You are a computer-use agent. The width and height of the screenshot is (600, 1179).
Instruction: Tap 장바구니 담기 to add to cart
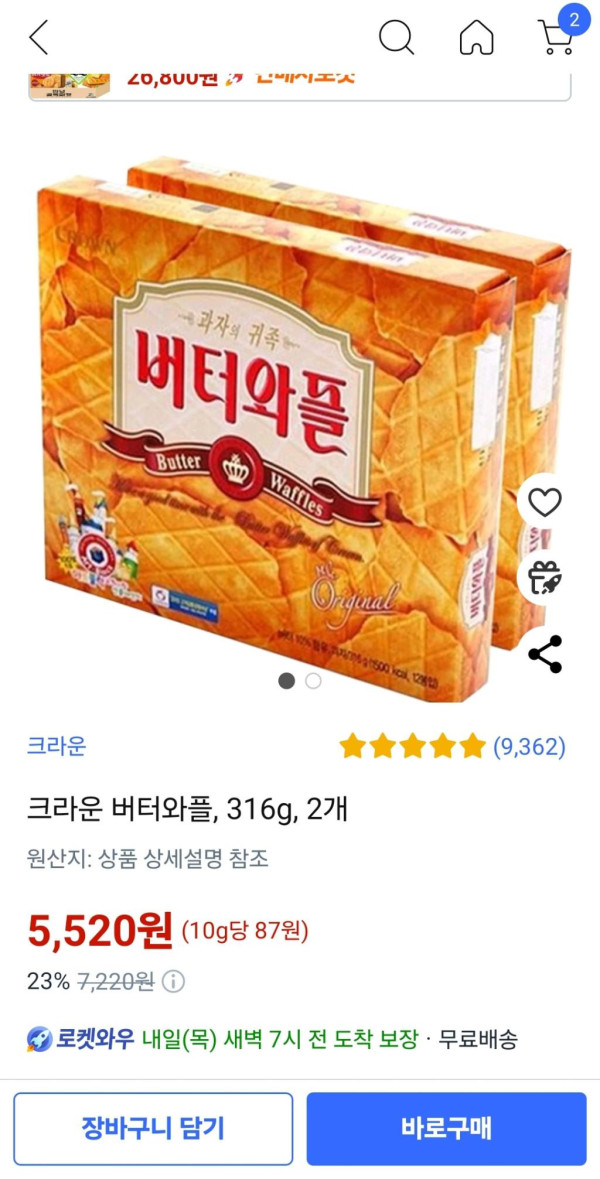click(x=153, y=1129)
